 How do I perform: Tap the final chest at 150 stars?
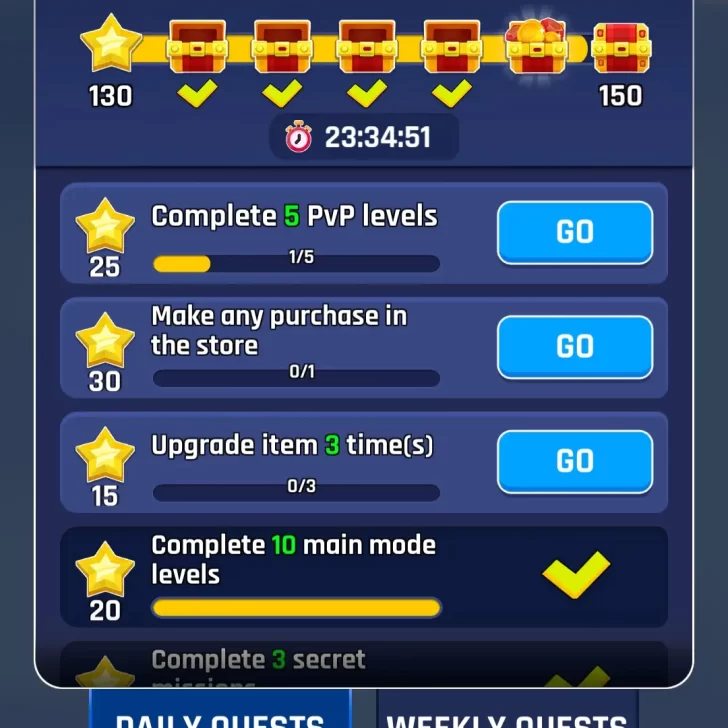coord(621,48)
